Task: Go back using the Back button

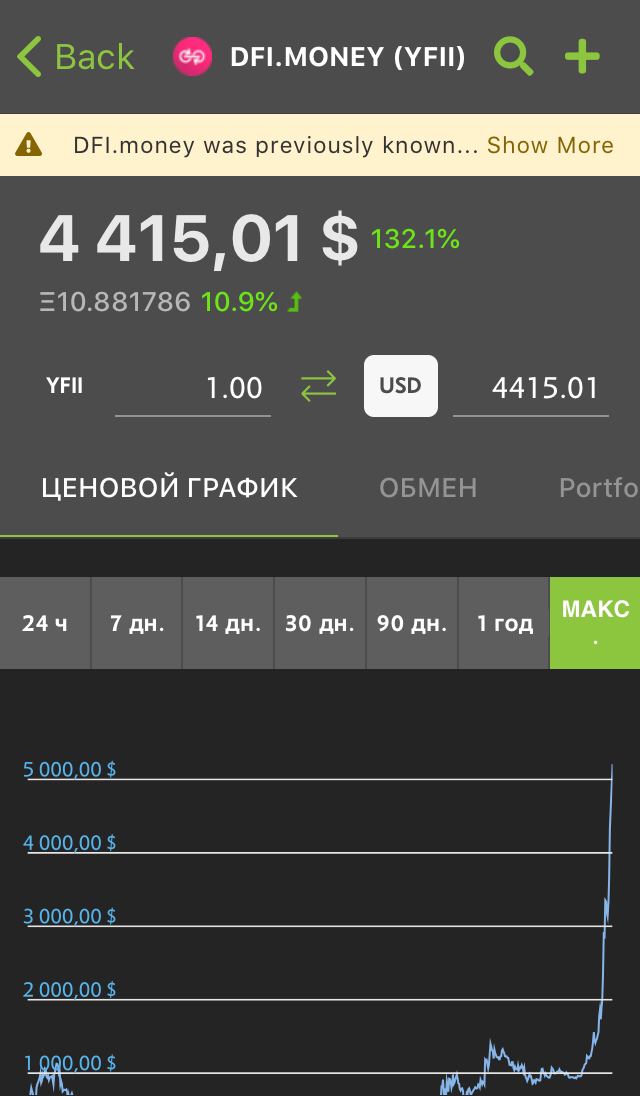Action: (x=75, y=57)
